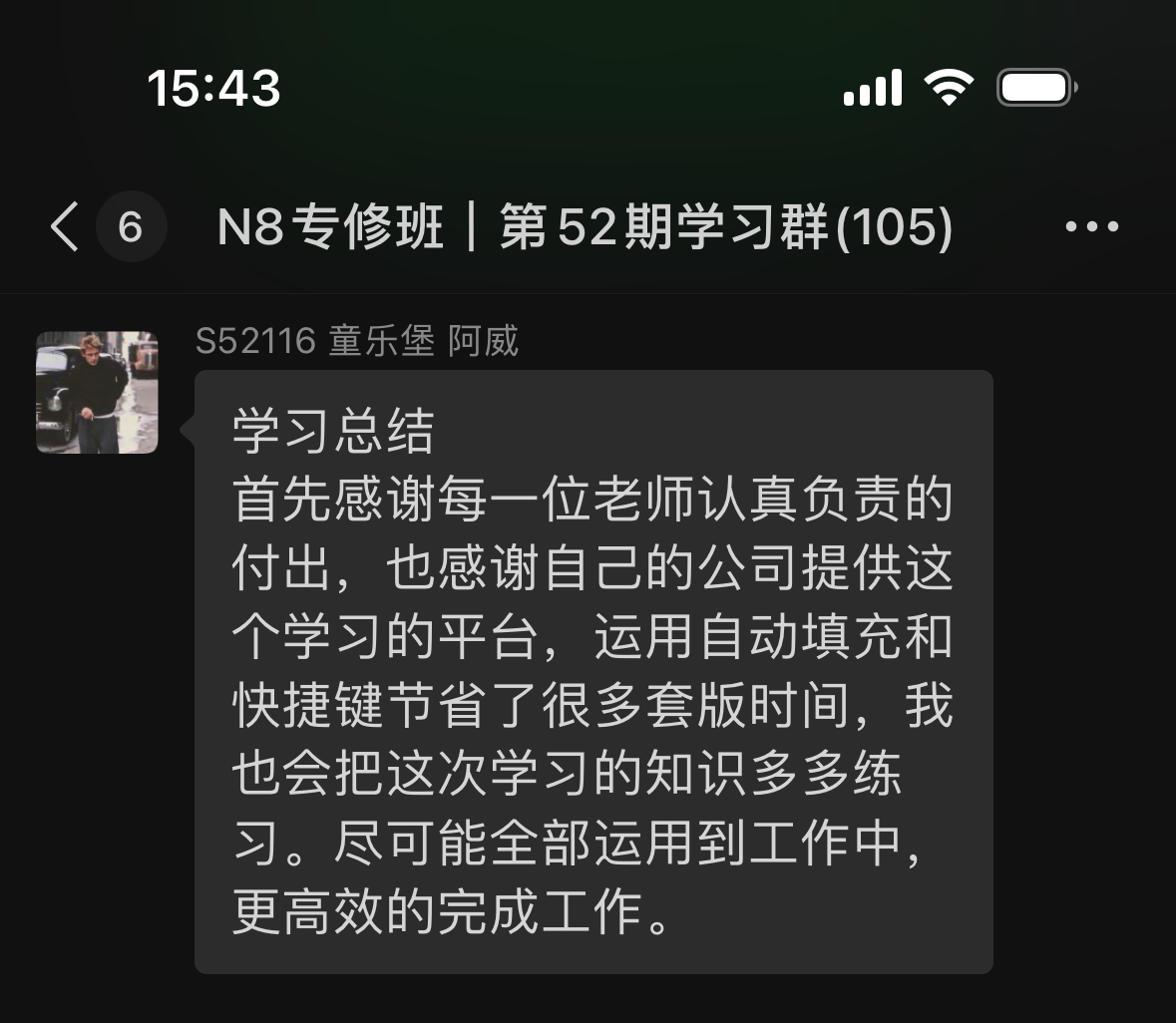Go back to the chat list
This screenshot has height=1023, width=1176.
click(x=66, y=226)
